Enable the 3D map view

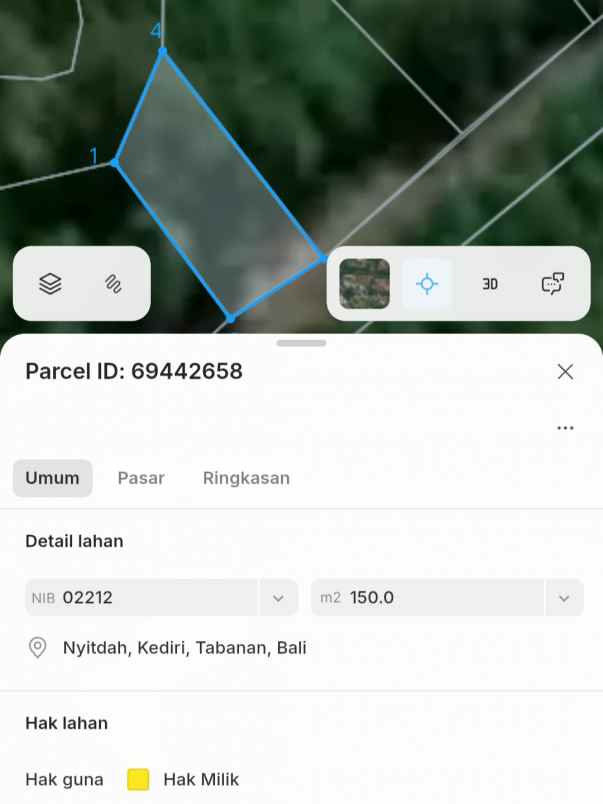pos(490,284)
